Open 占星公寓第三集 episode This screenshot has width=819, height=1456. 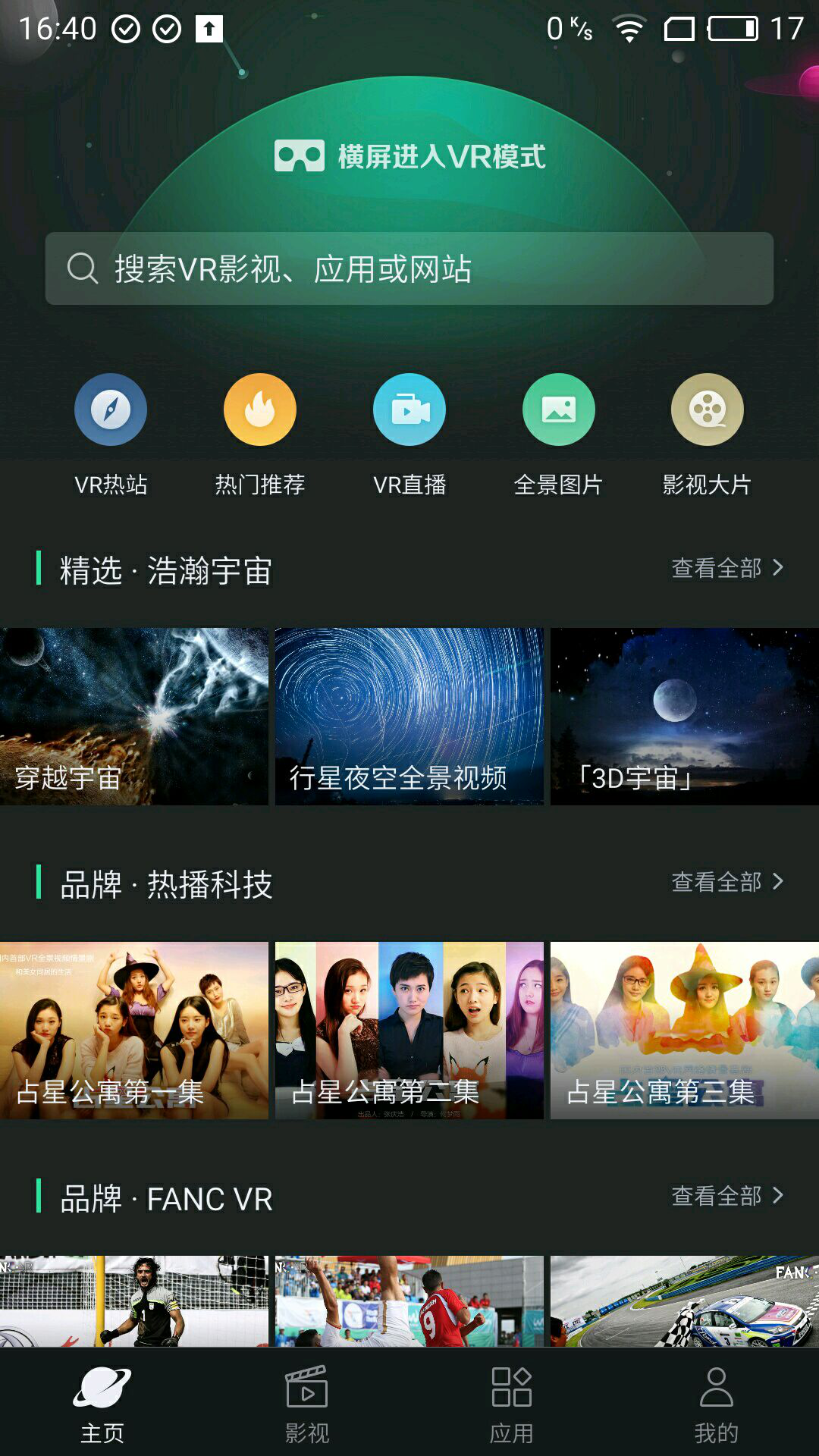(x=685, y=1030)
